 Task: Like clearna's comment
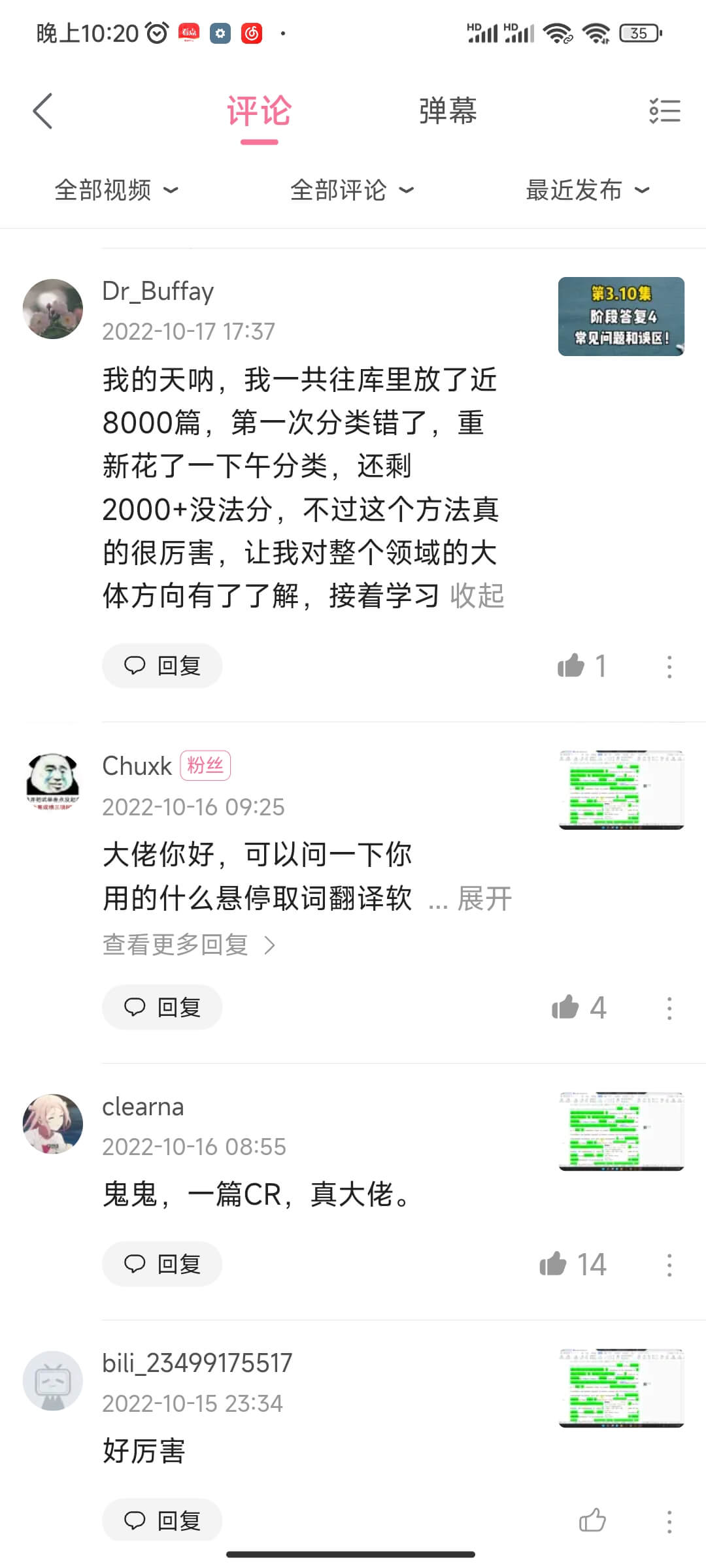554,1264
